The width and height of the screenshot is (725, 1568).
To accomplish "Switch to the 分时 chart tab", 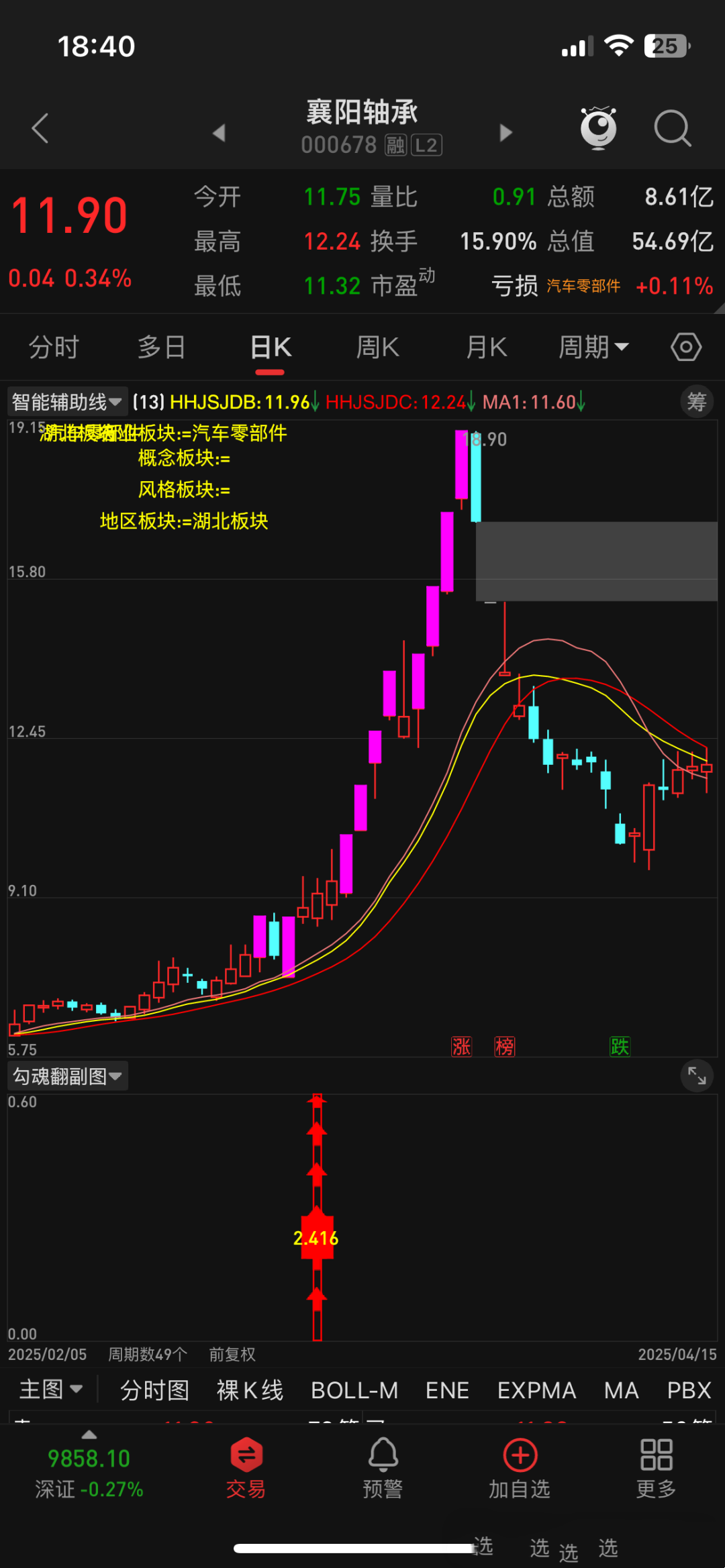I will point(54,348).
